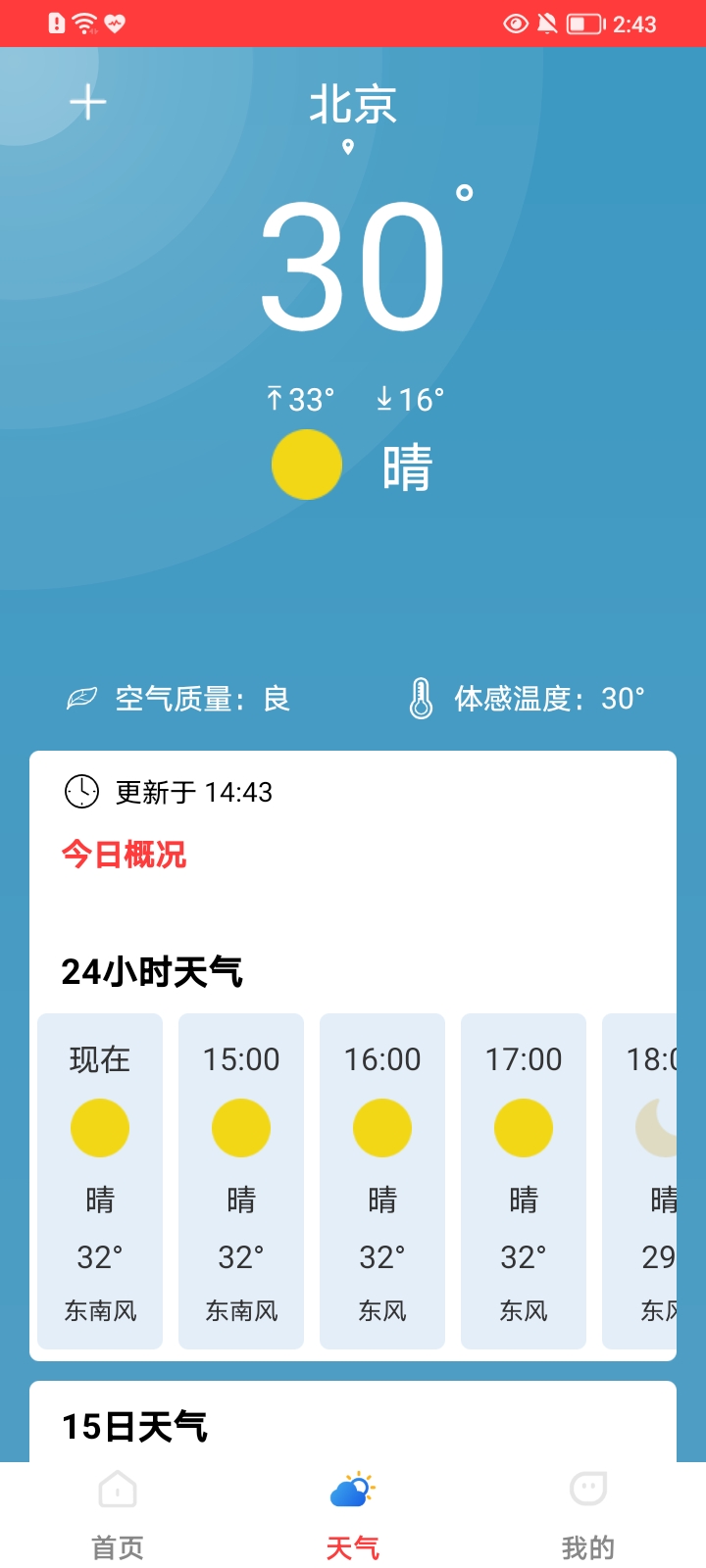Tap the leaf air quality icon
This screenshot has height=1568, width=706.
coord(80,699)
